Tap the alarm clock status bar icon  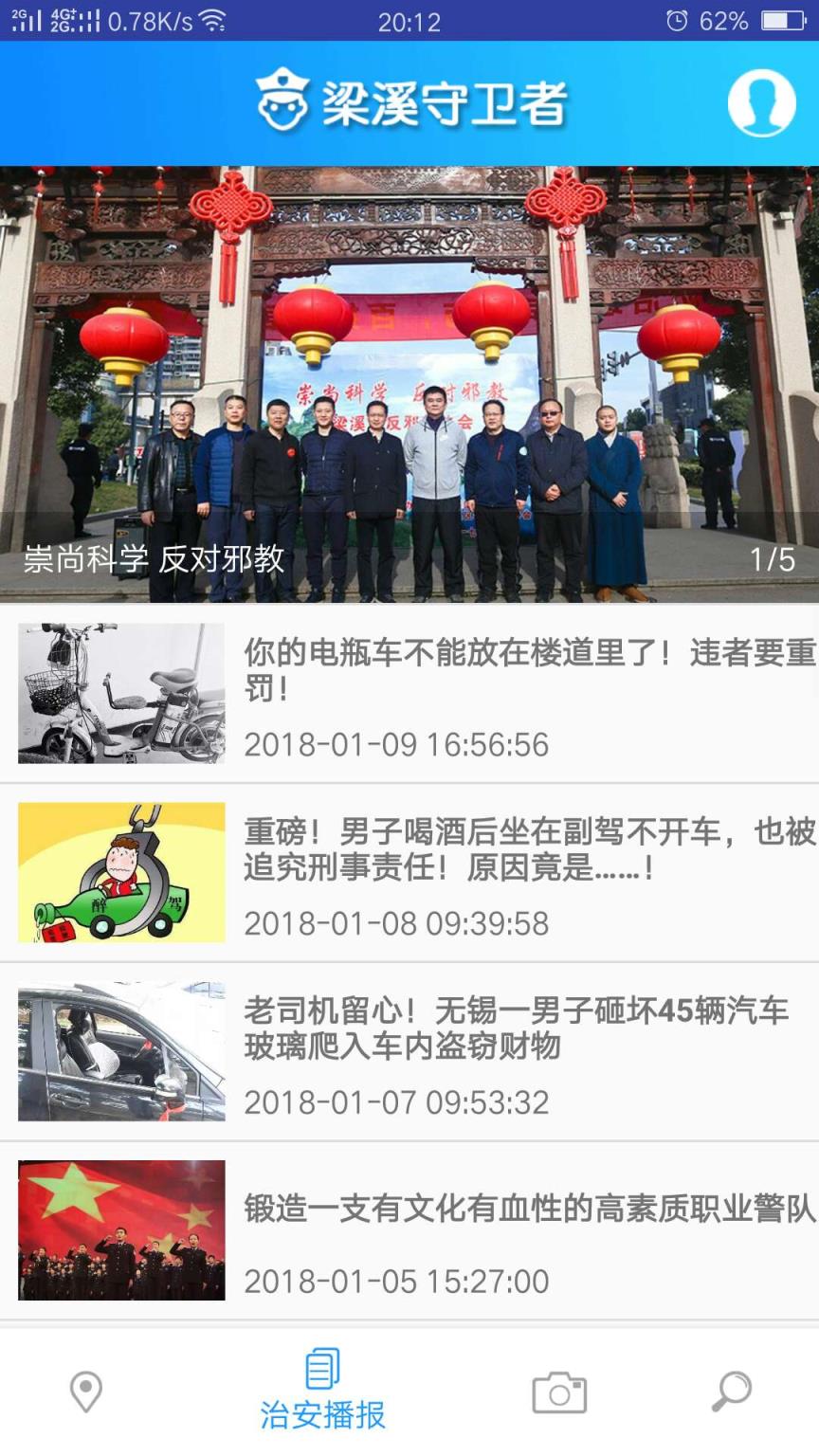coord(674,21)
